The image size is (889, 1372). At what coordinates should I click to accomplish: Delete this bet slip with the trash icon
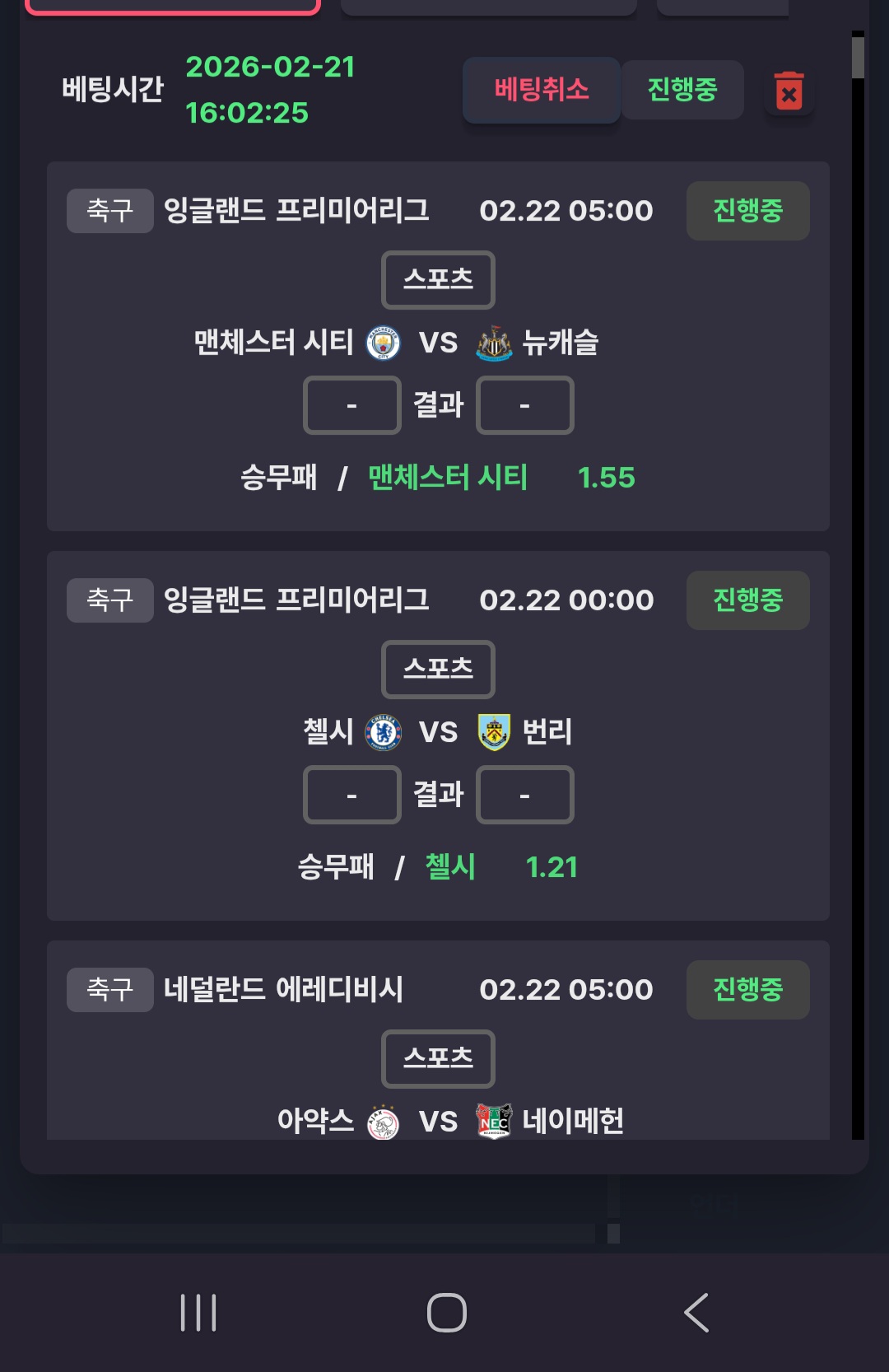tap(789, 91)
